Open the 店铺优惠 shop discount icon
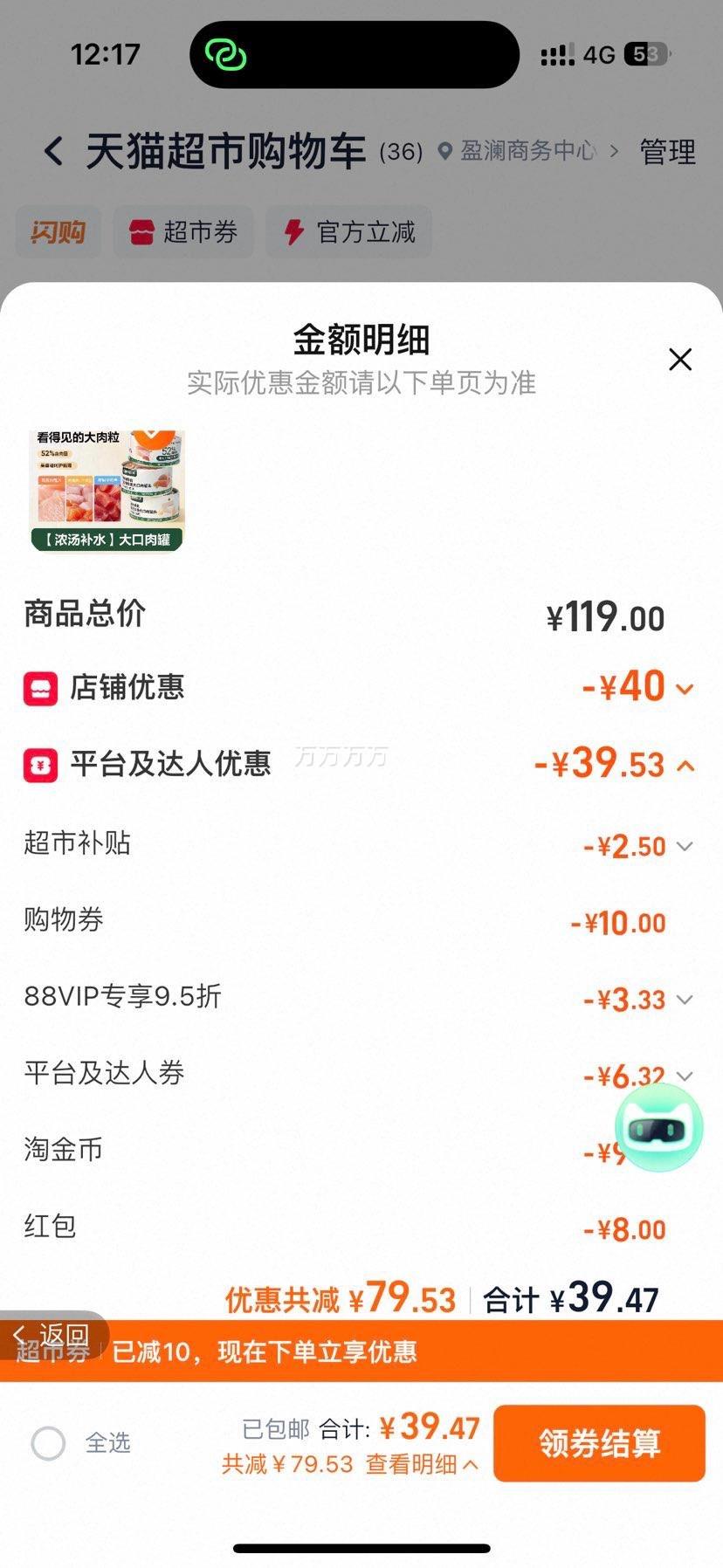The image size is (723, 1568). (38, 688)
